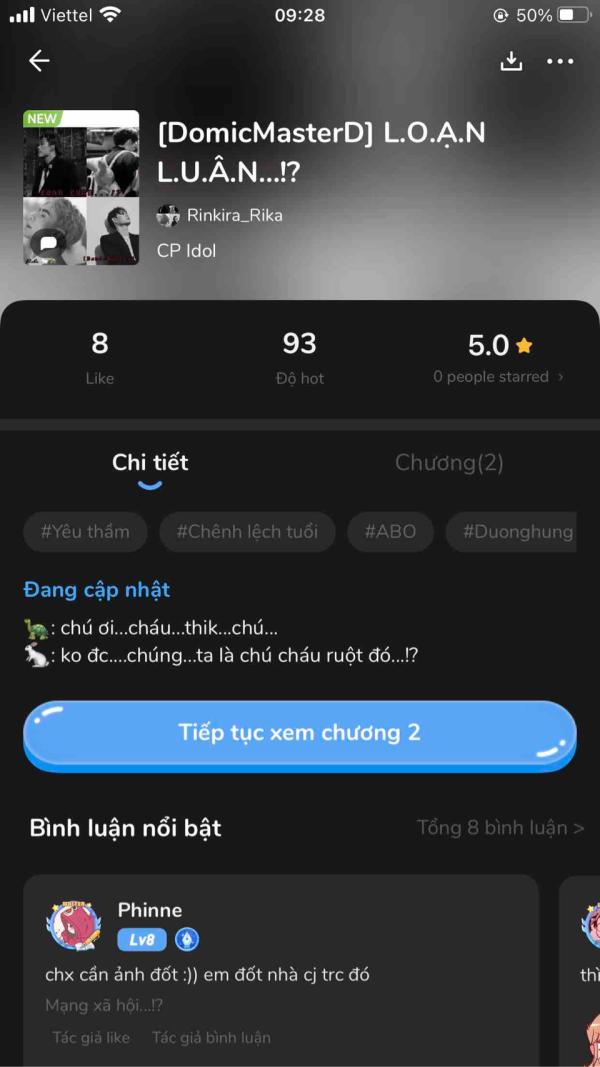This screenshot has height=1067, width=600.
Task: Choose the #ABO tag chip
Action: 389,531
